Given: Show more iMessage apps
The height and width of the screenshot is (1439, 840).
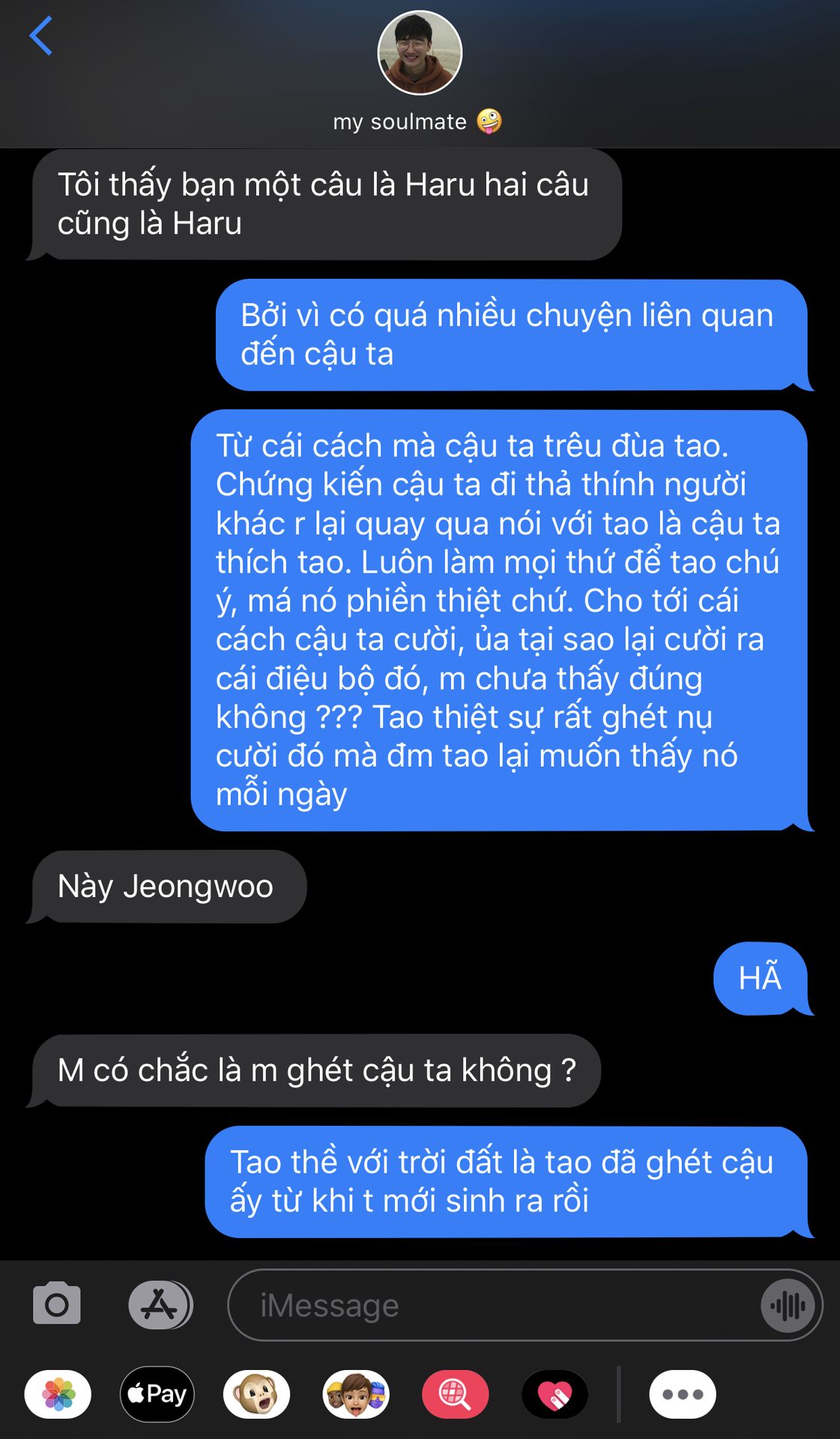Looking at the screenshot, I should 682,1394.
